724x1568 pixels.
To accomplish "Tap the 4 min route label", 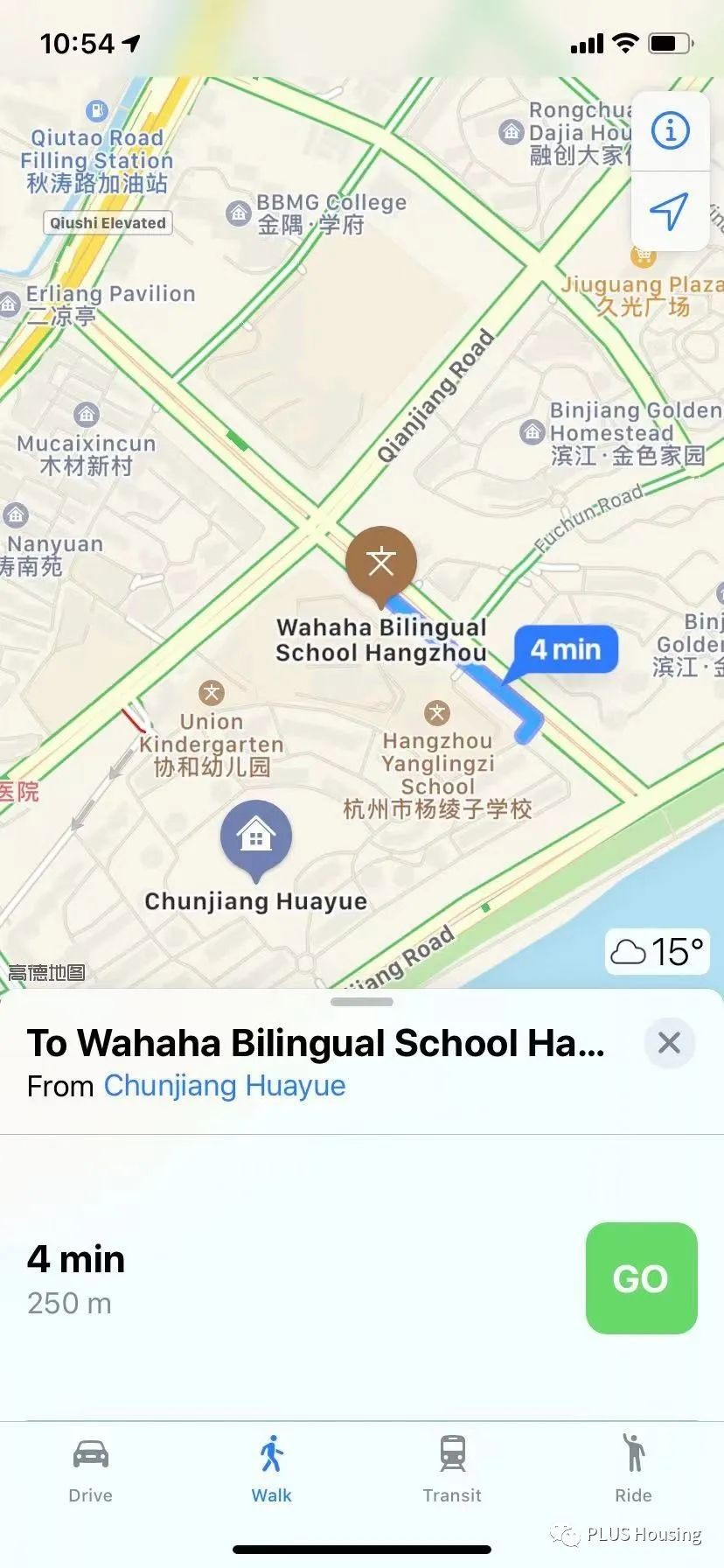I will 566,649.
